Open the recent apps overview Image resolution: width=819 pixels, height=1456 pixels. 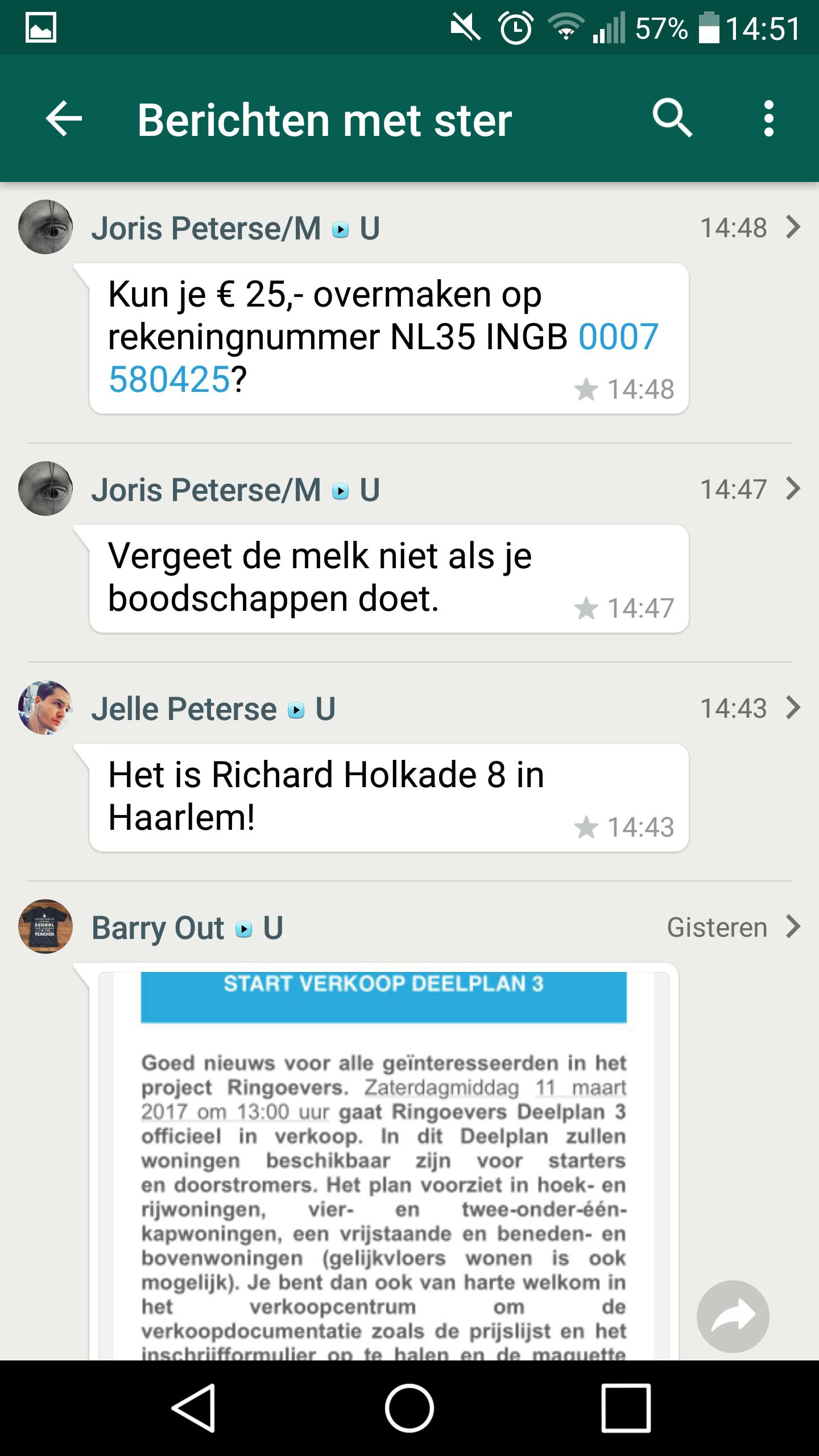626,1408
